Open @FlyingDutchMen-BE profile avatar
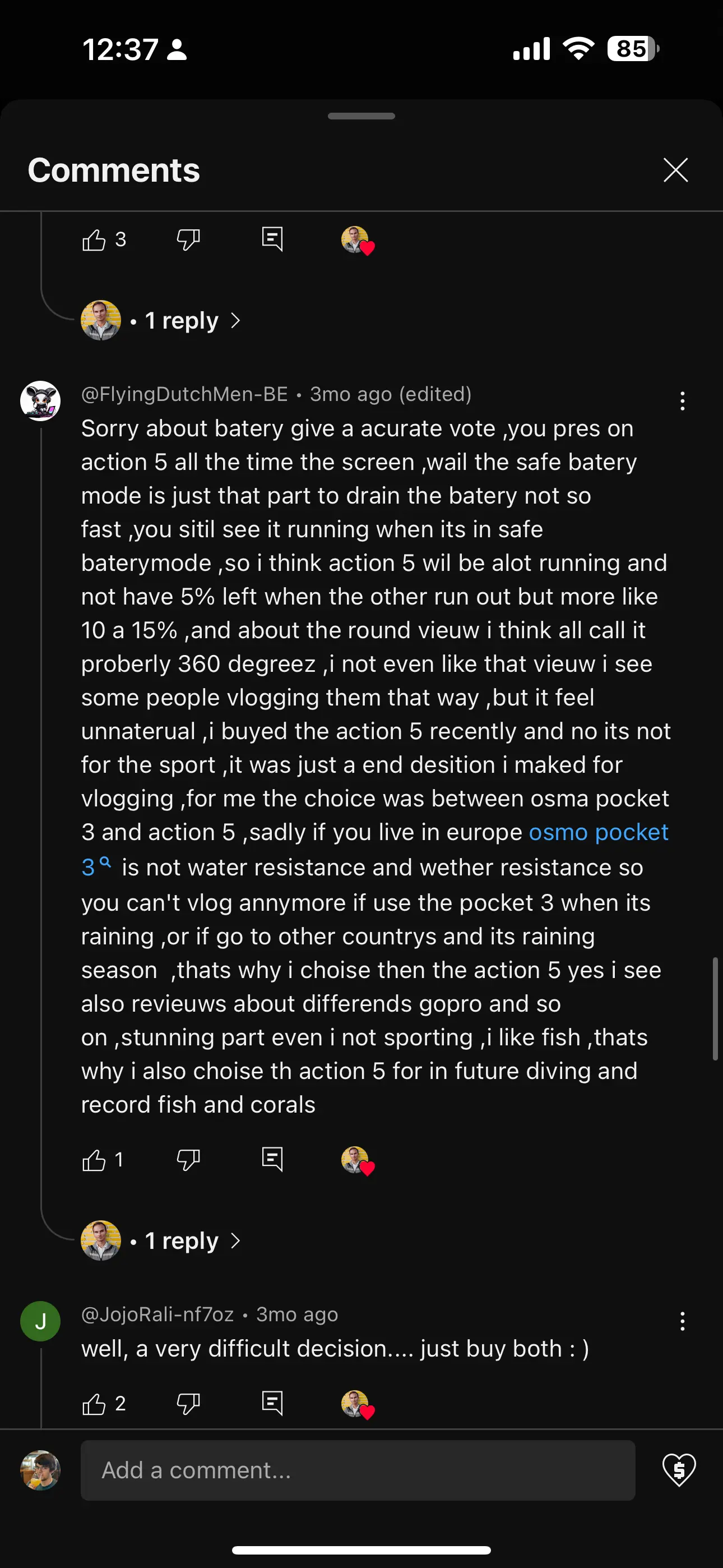This screenshot has width=723, height=1568. pyautogui.click(x=40, y=401)
